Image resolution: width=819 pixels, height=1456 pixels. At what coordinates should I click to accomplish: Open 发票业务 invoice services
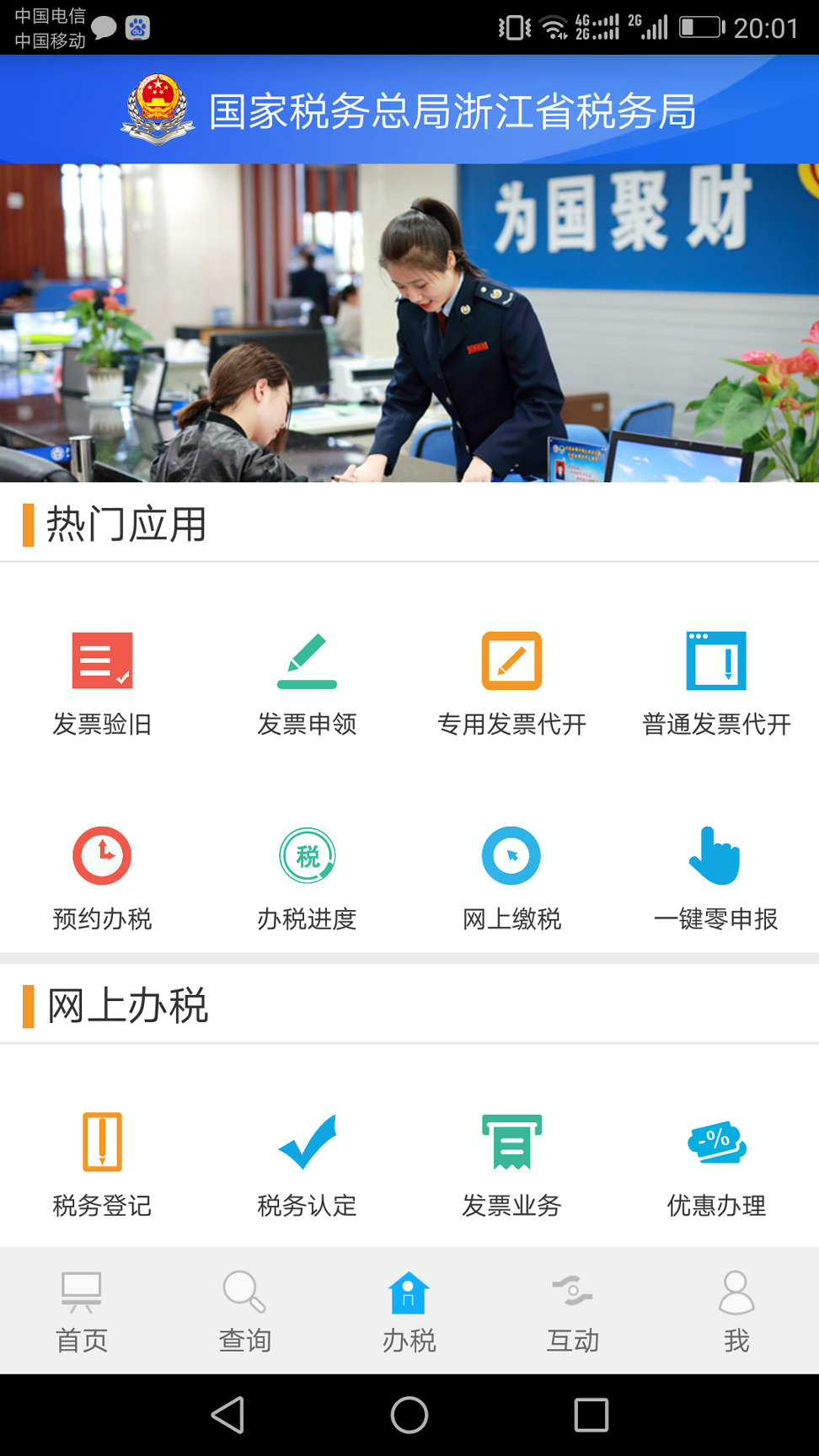[x=511, y=1163]
